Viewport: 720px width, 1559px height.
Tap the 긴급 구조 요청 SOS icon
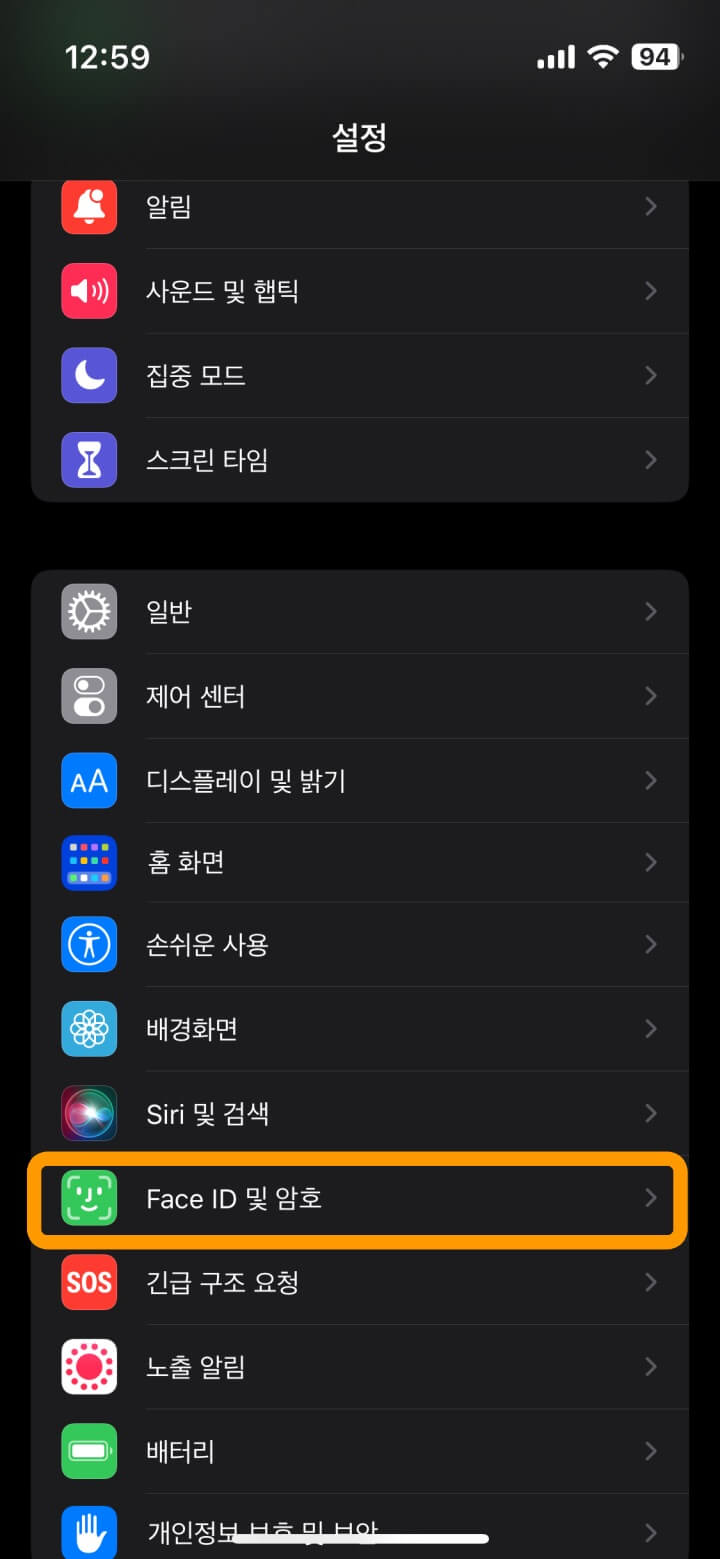(88, 1283)
